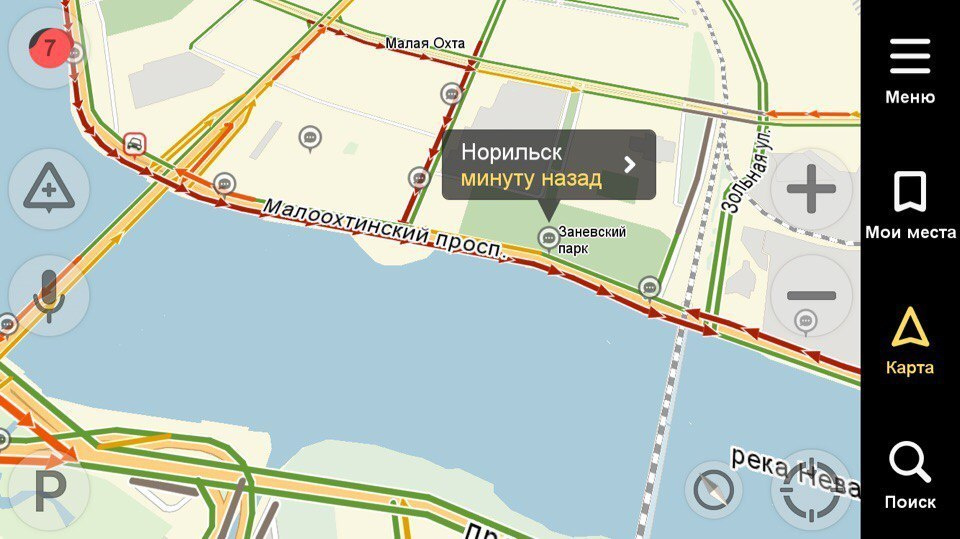Open the road accident marker

click(135, 144)
